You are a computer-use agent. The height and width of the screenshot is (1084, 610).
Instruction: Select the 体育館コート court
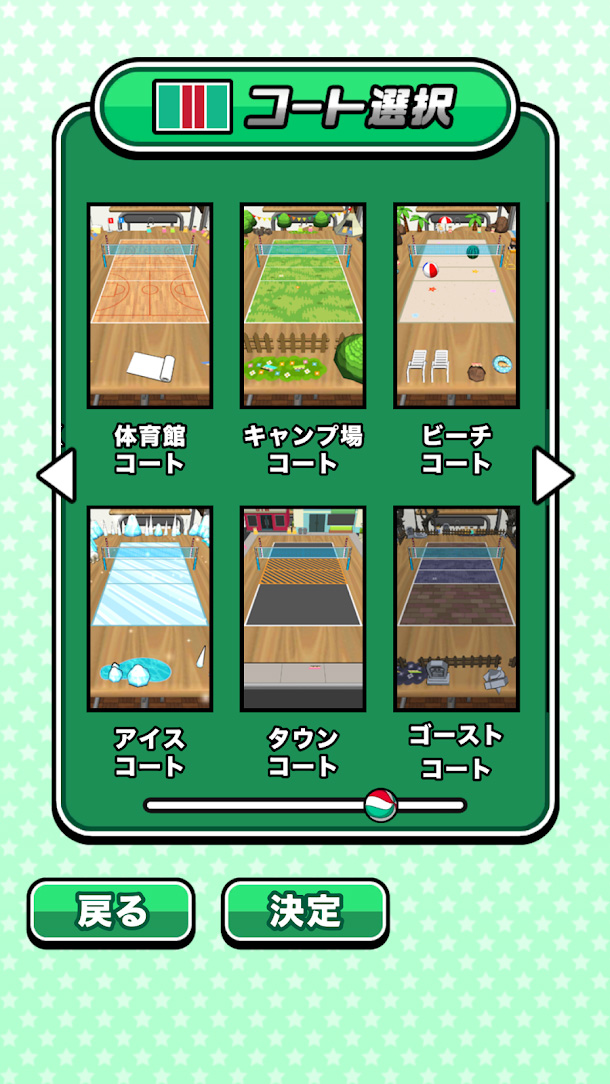tap(149, 305)
